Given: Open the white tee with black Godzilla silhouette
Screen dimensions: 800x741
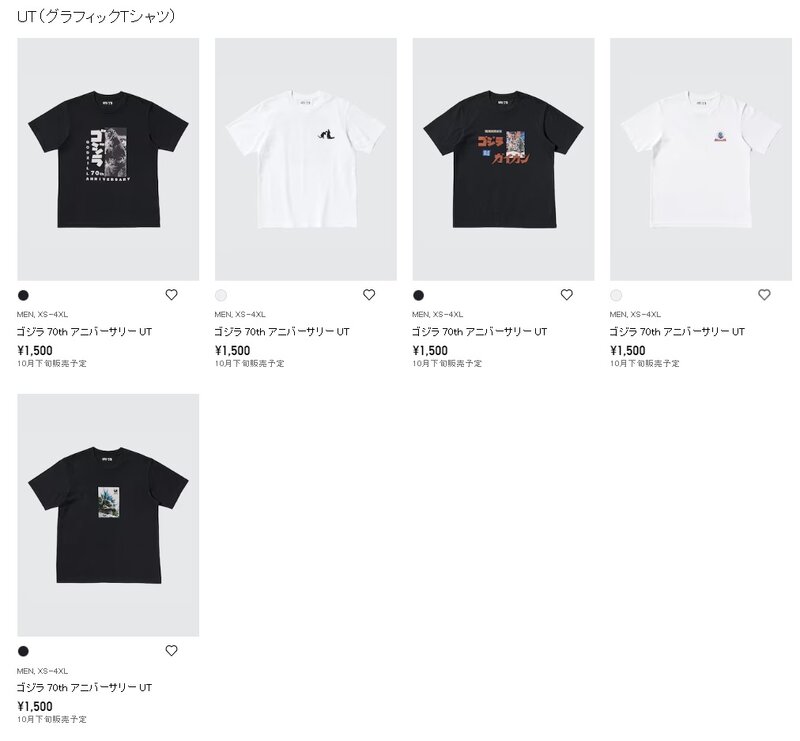Looking at the screenshot, I should pos(305,160).
